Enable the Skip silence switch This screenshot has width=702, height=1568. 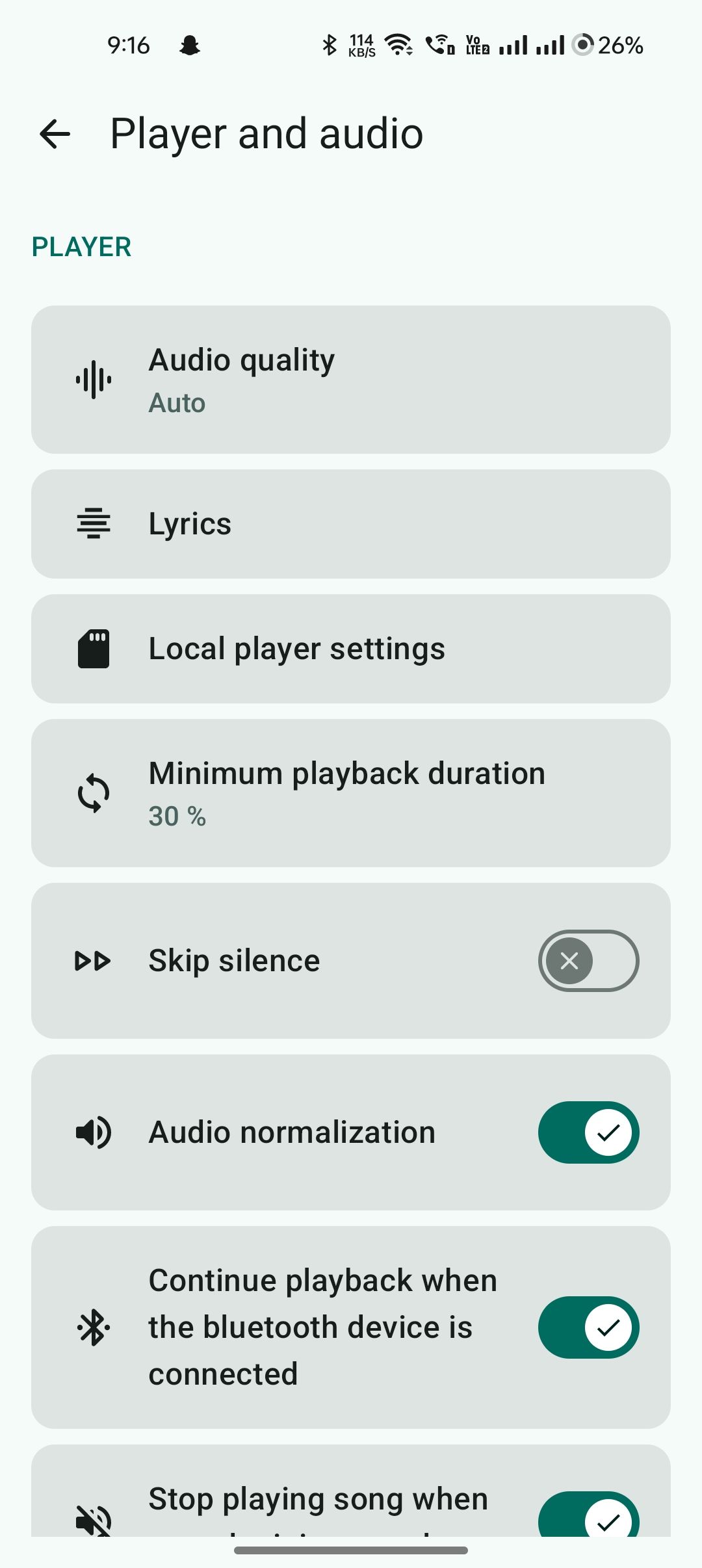click(x=588, y=961)
